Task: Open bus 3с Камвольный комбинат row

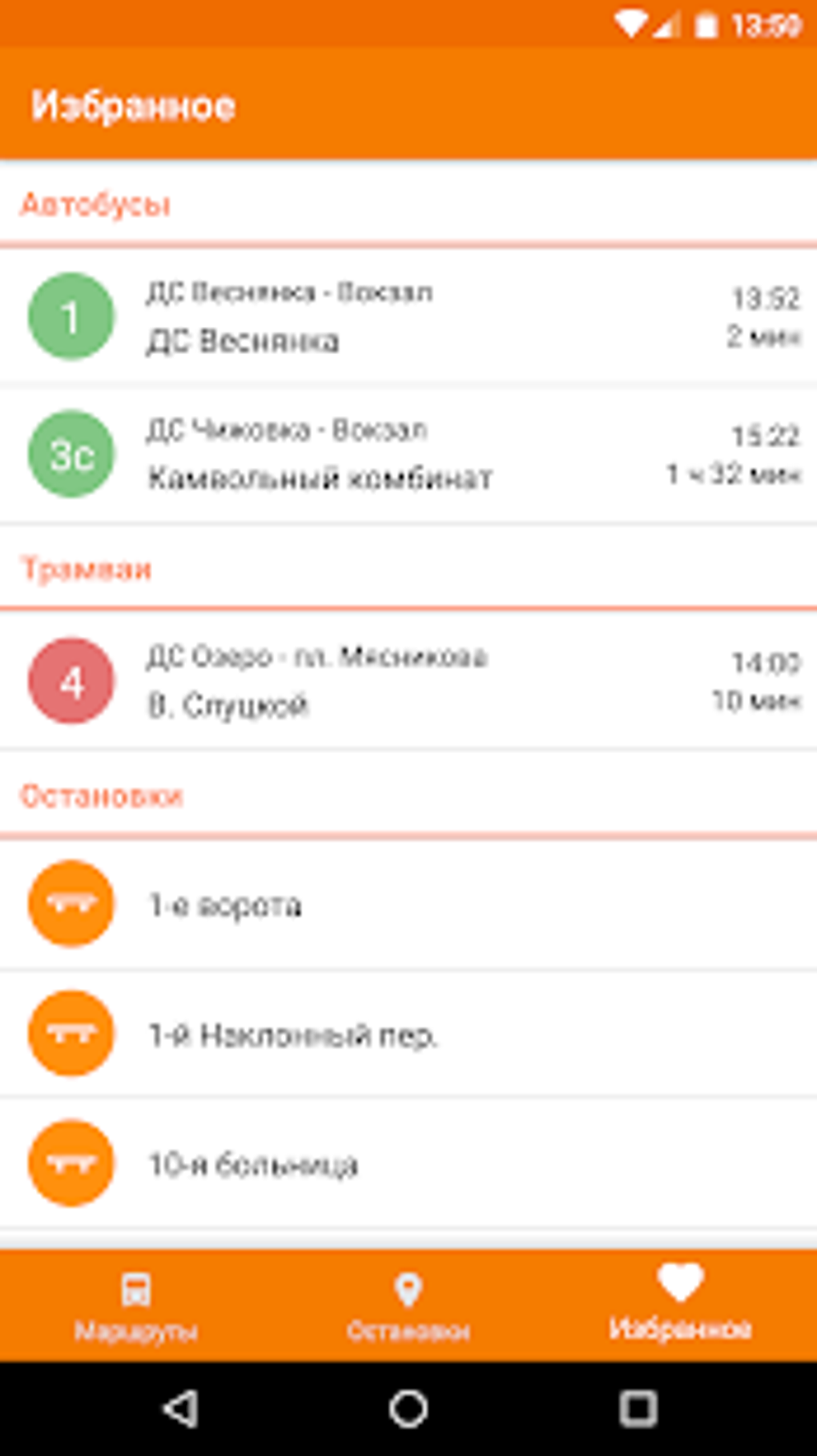Action: click(x=408, y=454)
